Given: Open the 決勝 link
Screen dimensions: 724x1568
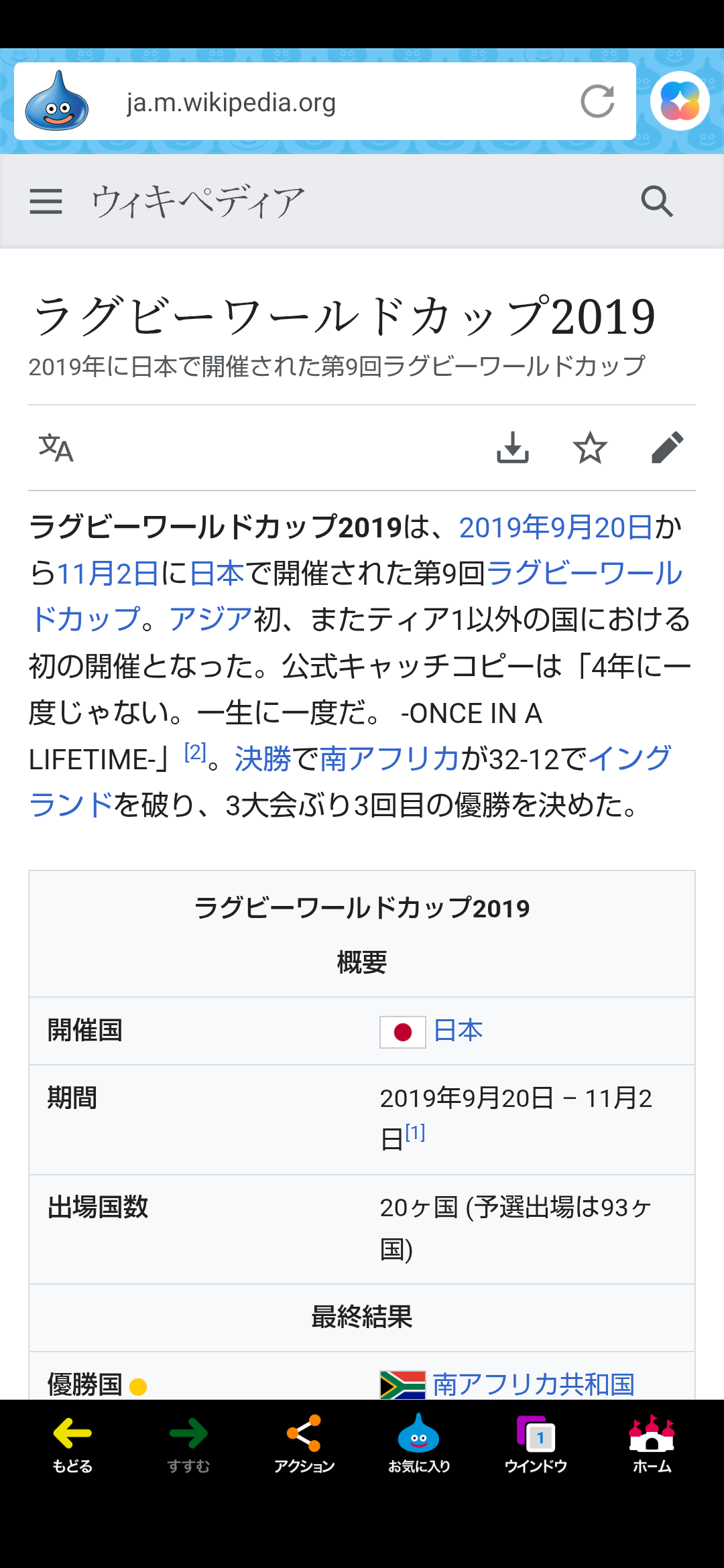Looking at the screenshot, I should pos(262,759).
